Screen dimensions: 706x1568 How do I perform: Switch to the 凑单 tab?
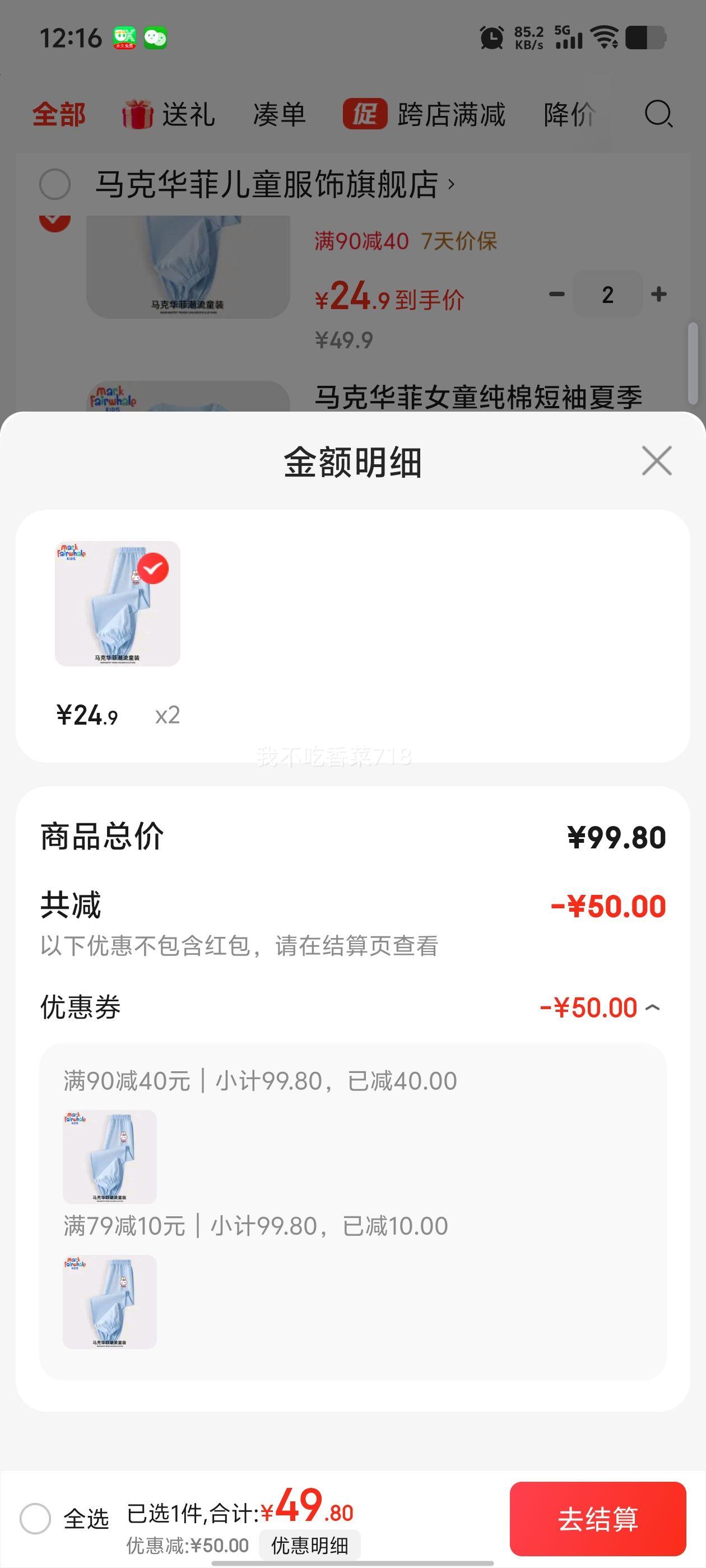pyautogui.click(x=279, y=114)
